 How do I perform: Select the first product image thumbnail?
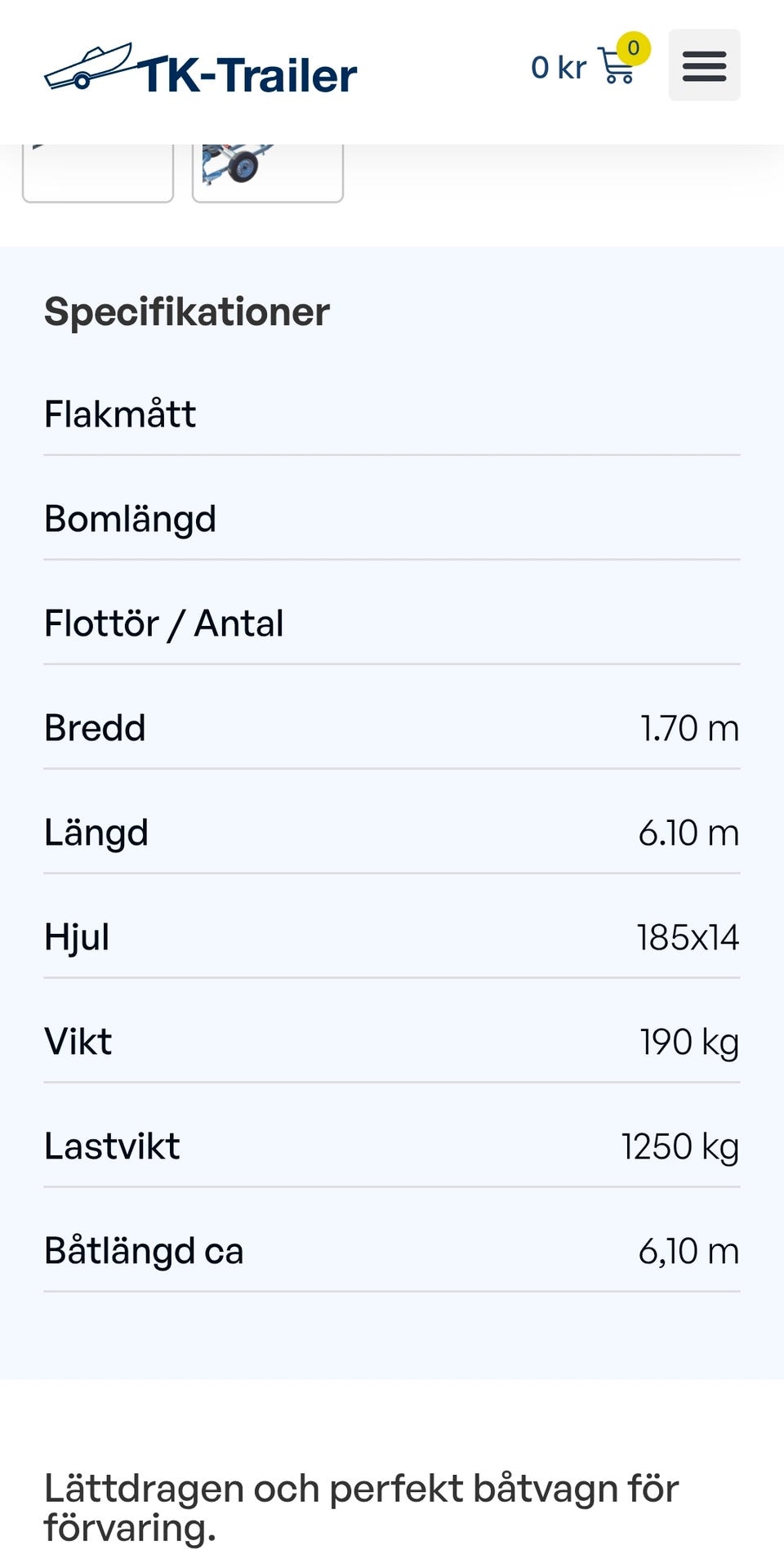point(98,172)
